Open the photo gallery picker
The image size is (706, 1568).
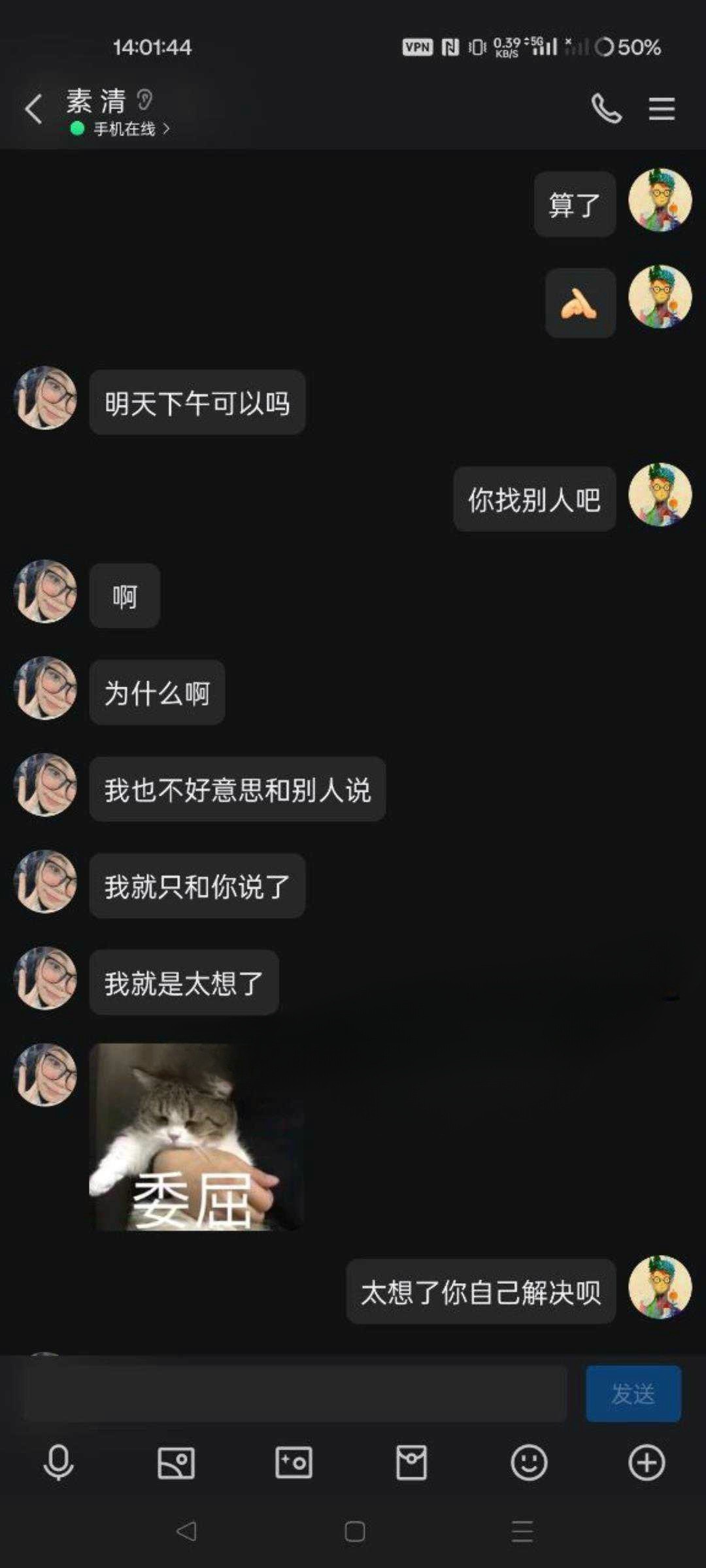pos(176,1462)
